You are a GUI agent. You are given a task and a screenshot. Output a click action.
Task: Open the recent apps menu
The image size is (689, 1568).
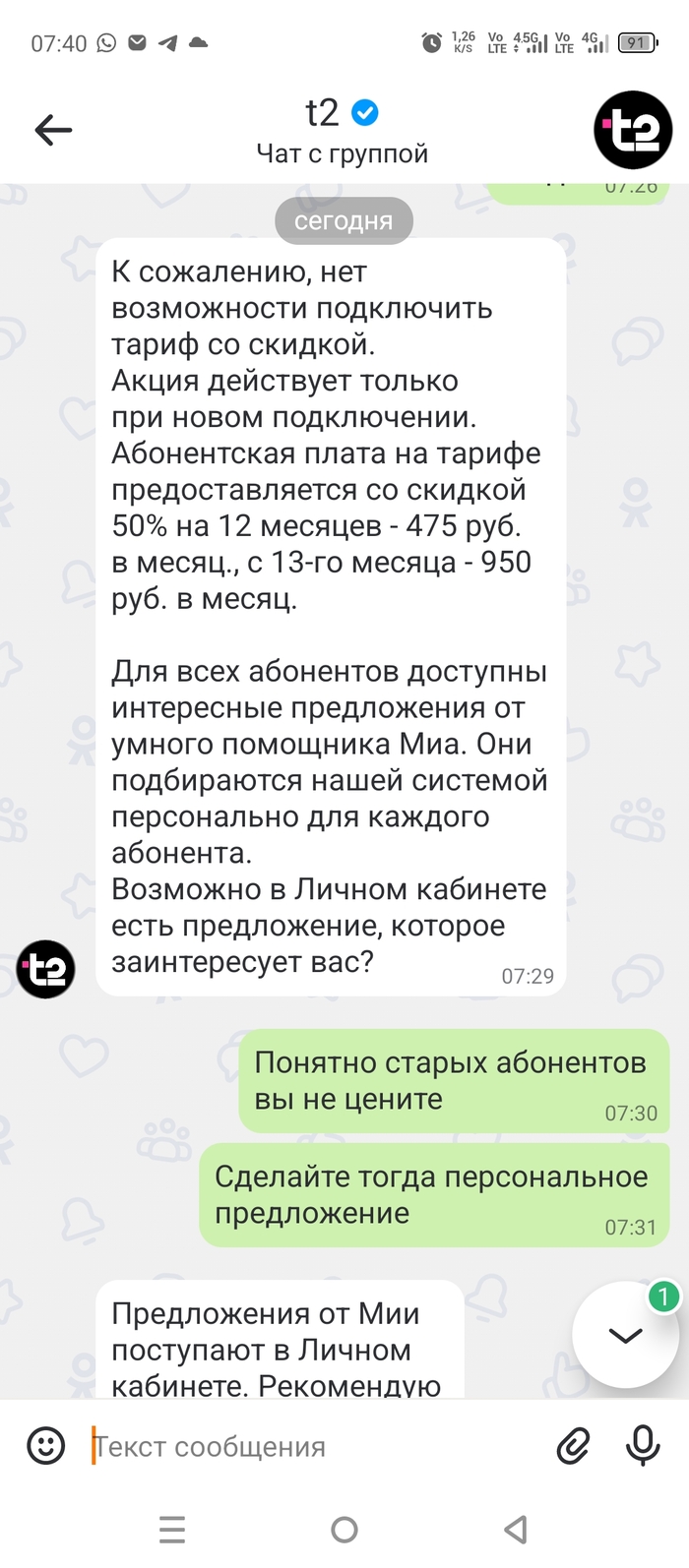tap(172, 1530)
